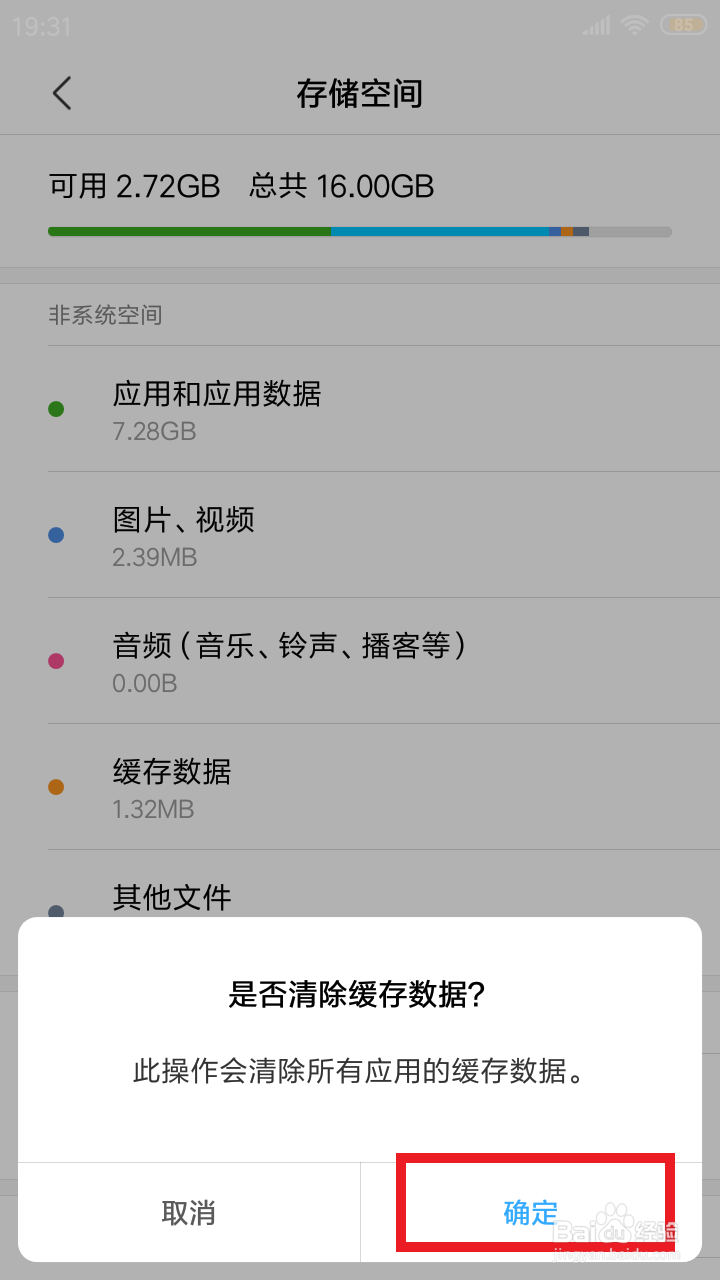Click the blue dot beside 图片、视频
The image size is (720, 1280).
coord(57,534)
